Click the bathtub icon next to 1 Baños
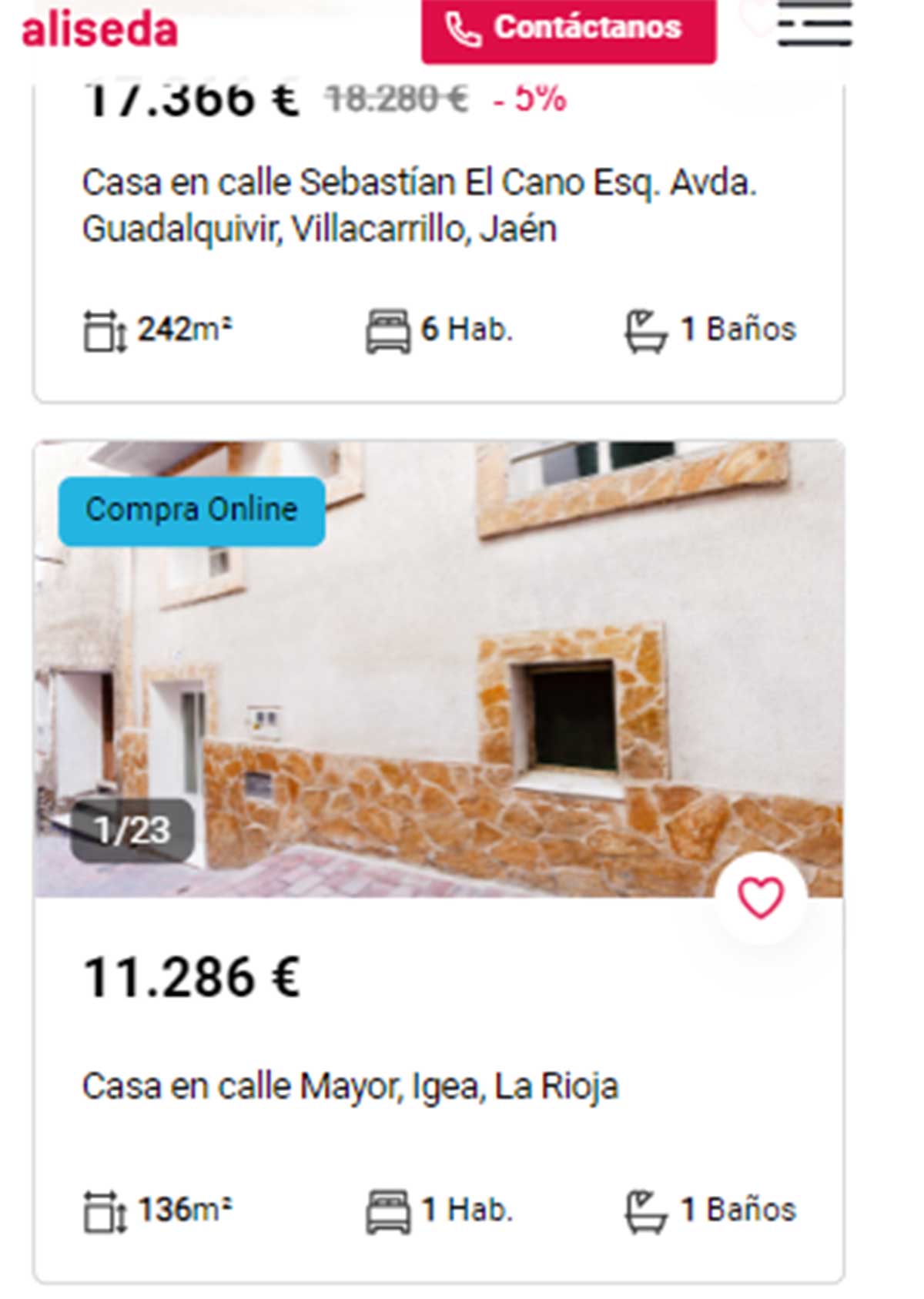This screenshot has height=1299, width=924. click(x=647, y=328)
